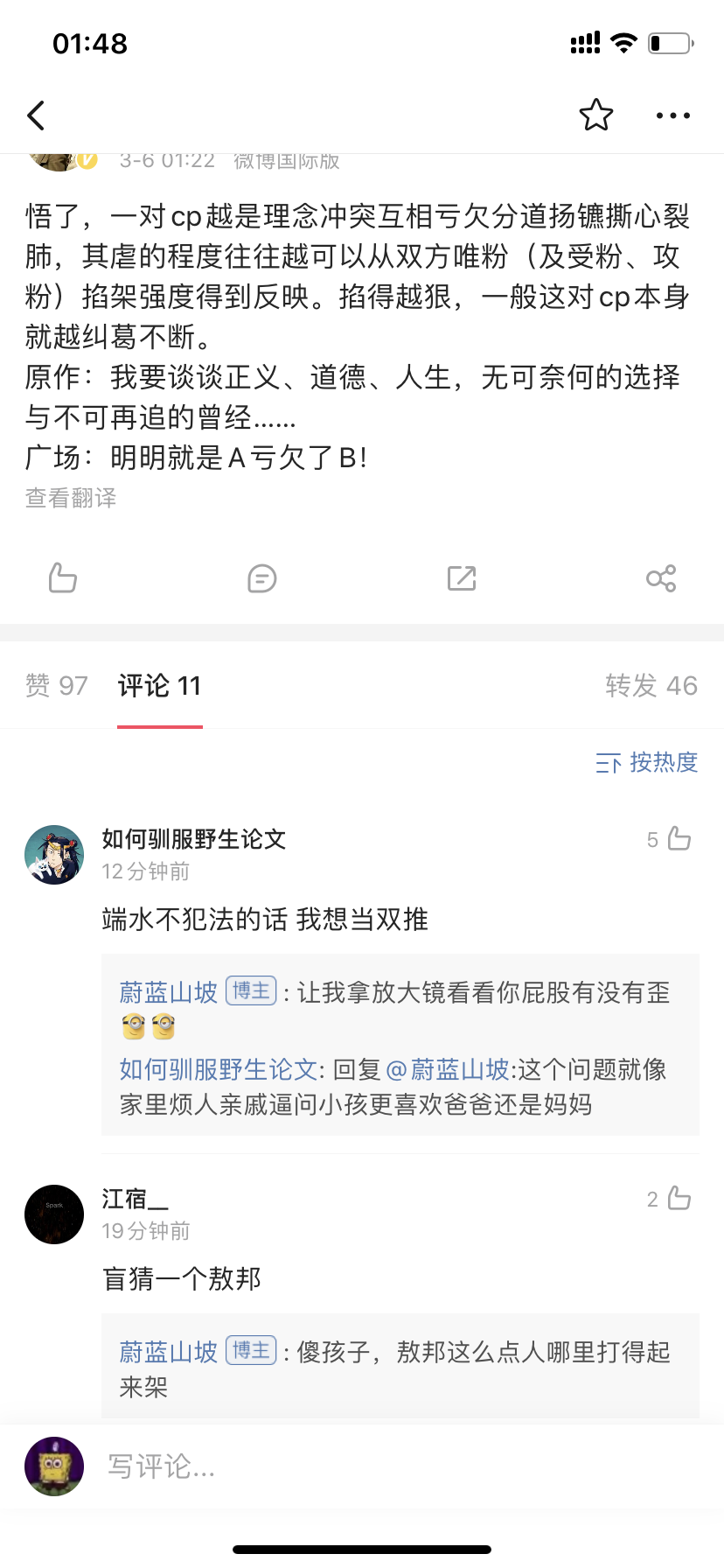Image resolution: width=724 pixels, height=1568 pixels.
Task: Share the post via share icon
Action: click(661, 578)
